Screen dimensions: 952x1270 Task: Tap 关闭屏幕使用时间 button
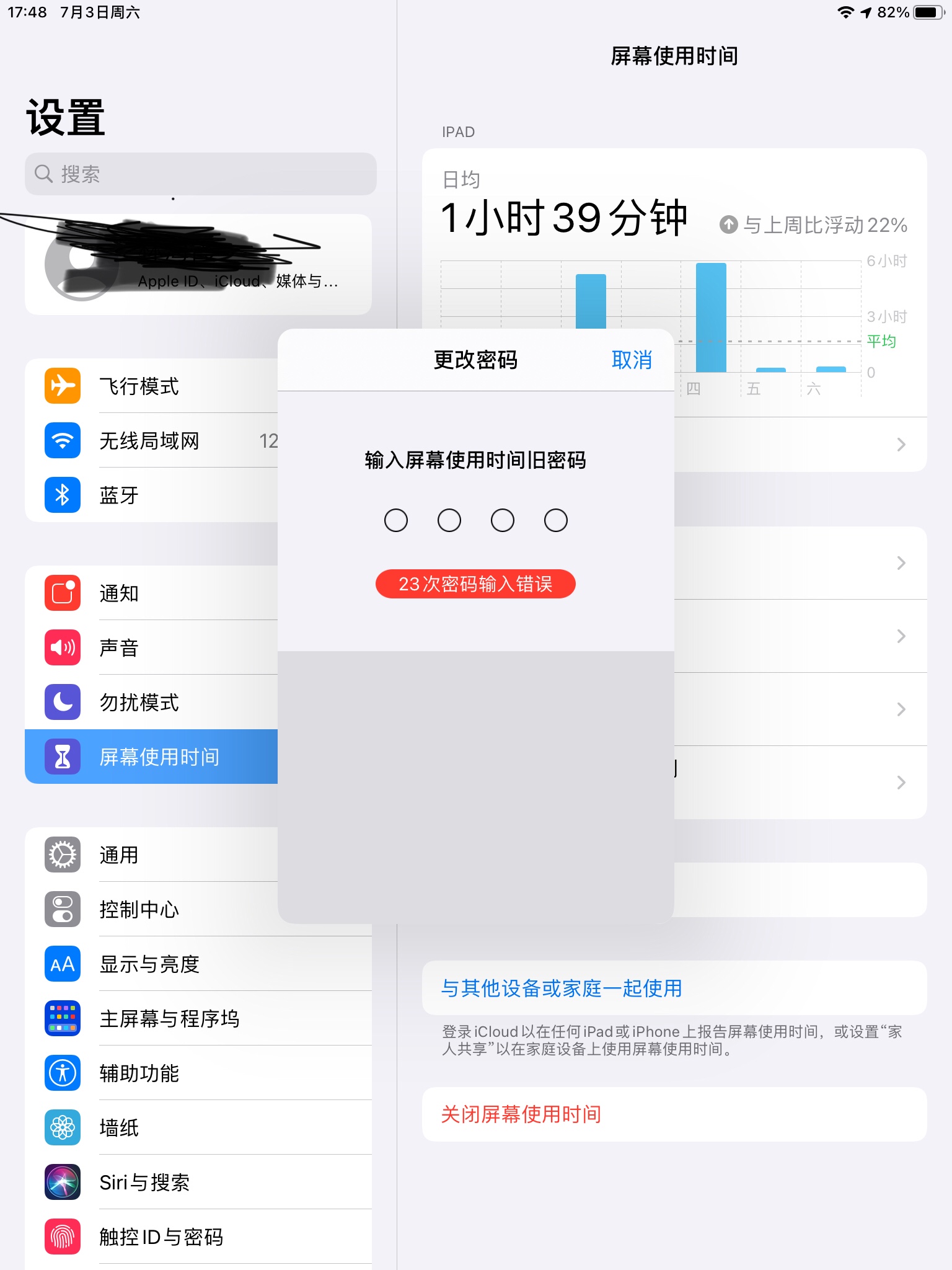click(521, 1114)
